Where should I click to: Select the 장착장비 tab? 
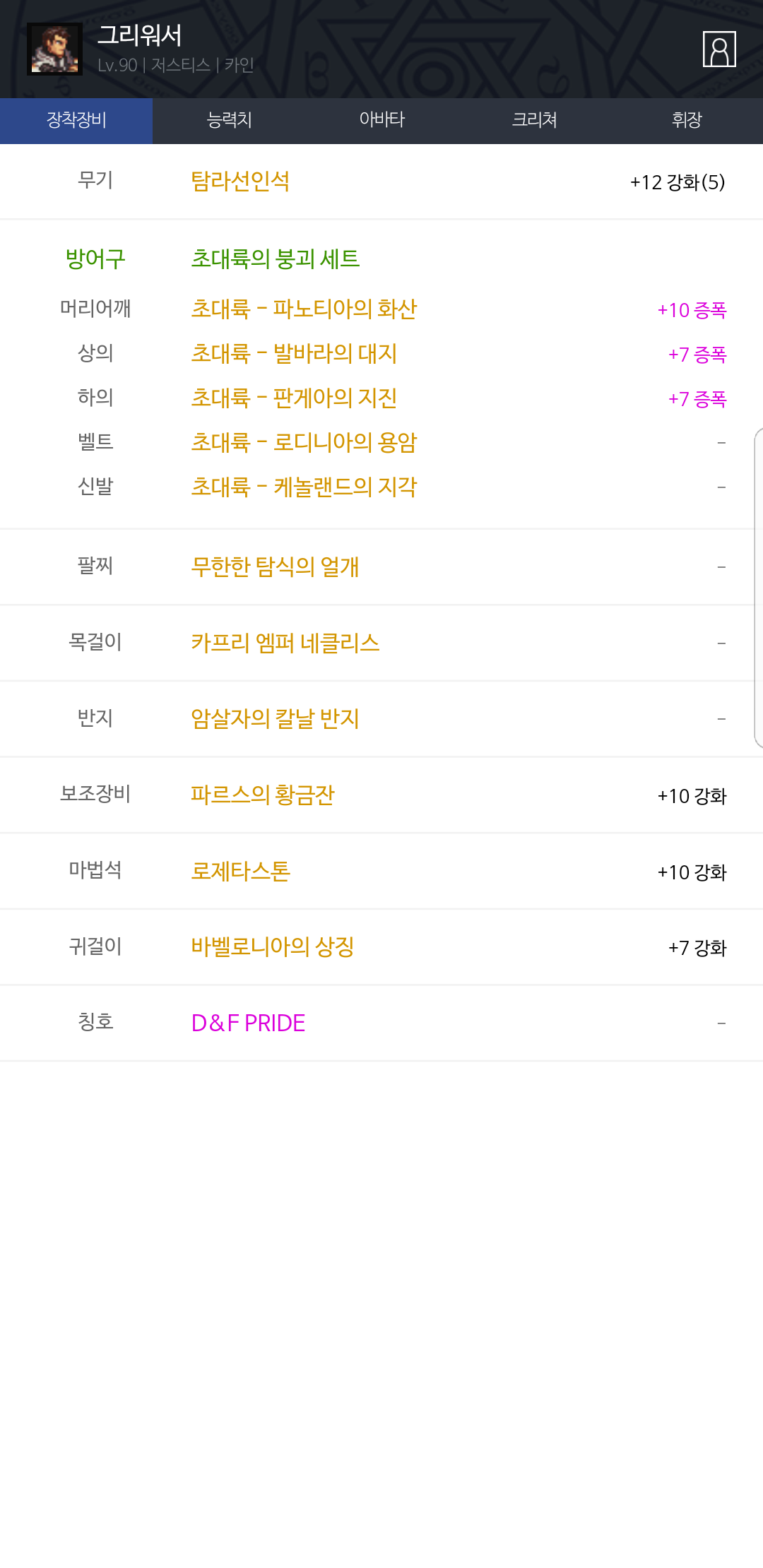pyautogui.click(x=76, y=121)
